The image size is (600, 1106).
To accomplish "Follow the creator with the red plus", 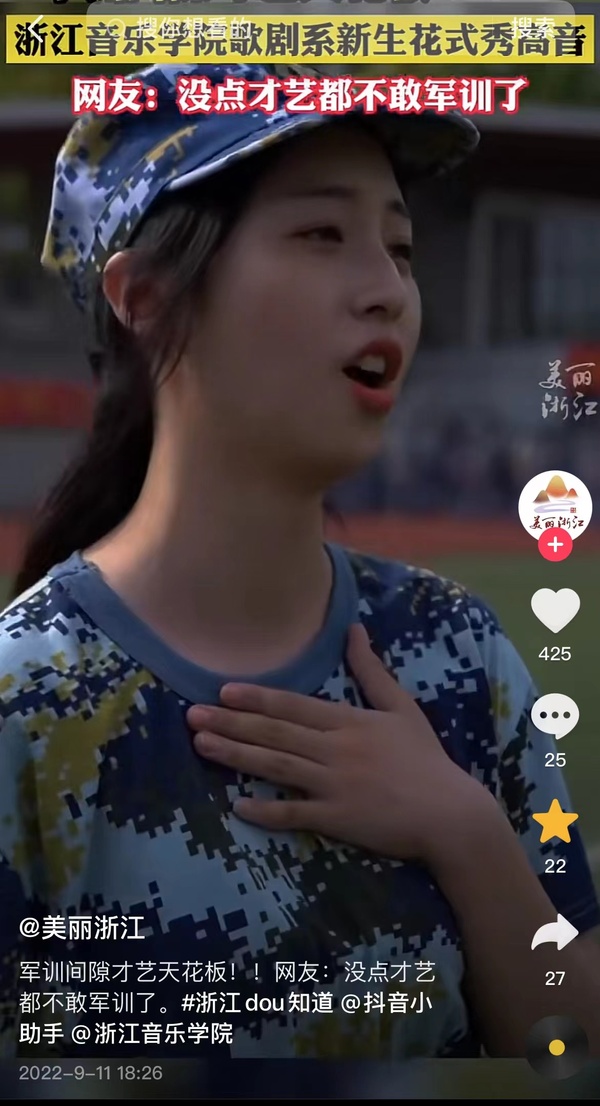I will (555, 546).
